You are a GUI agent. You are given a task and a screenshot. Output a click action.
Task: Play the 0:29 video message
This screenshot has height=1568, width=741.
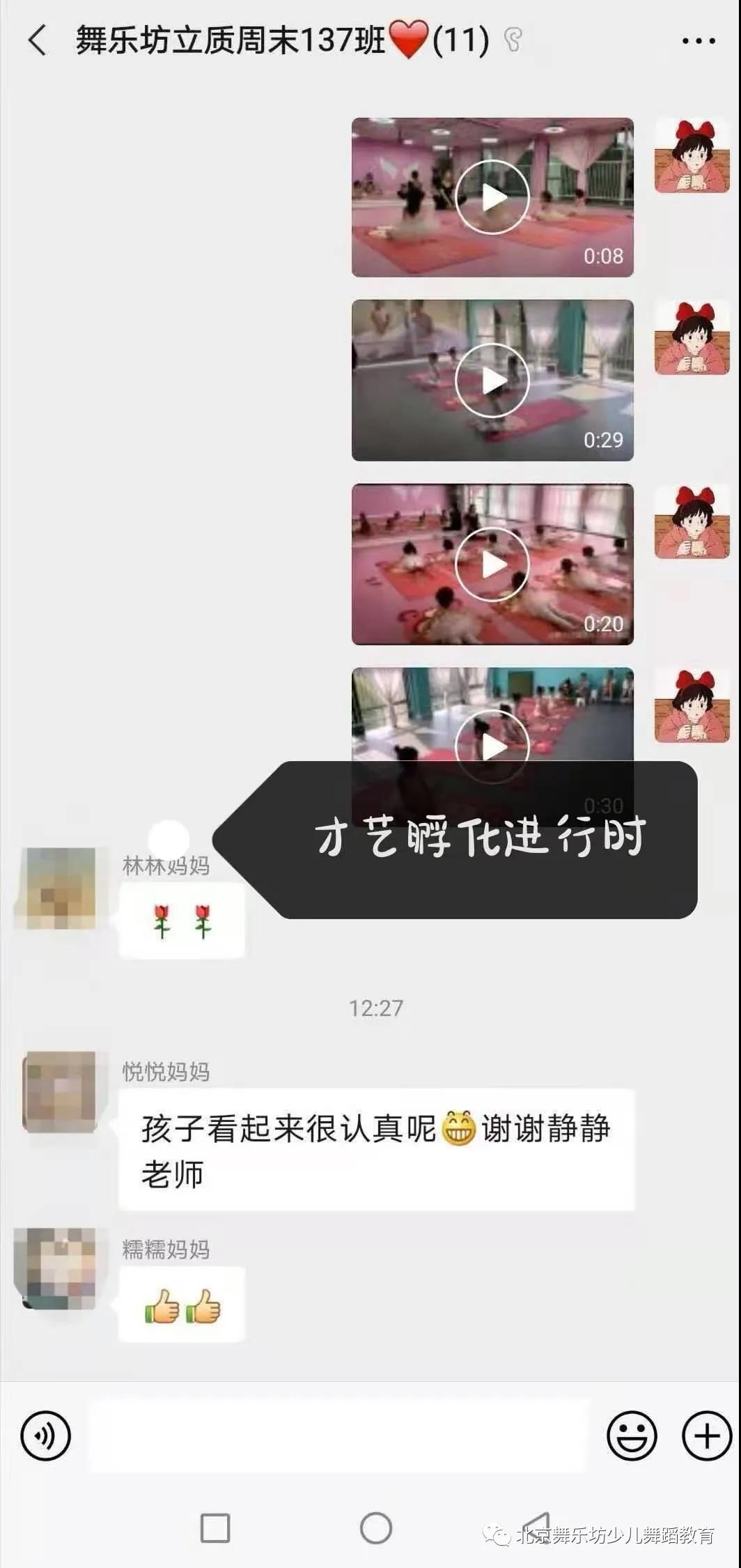[x=492, y=381]
